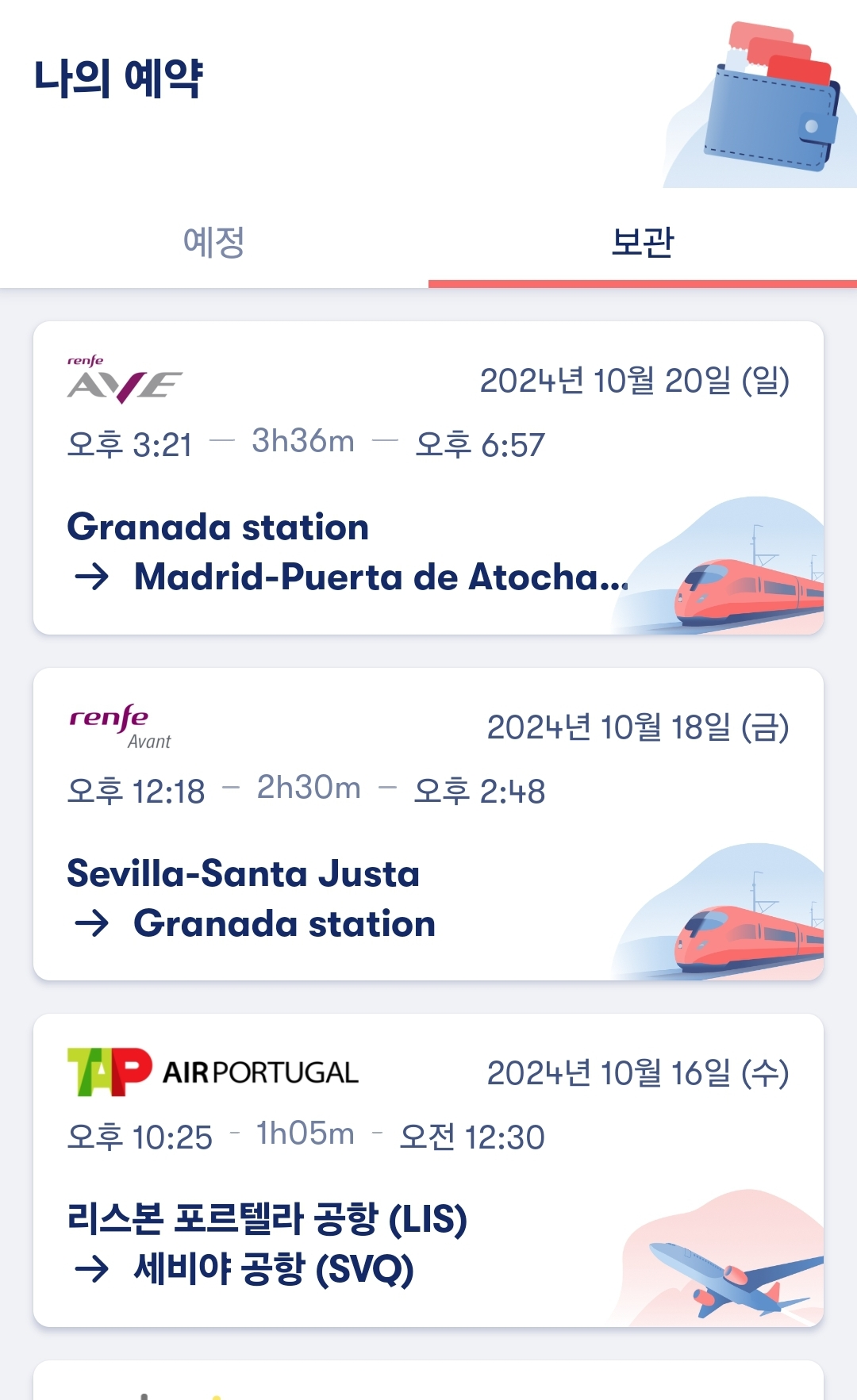View the Sevilla-Santa Justa to Granada trip
The width and height of the screenshot is (857, 1400).
[x=428, y=824]
